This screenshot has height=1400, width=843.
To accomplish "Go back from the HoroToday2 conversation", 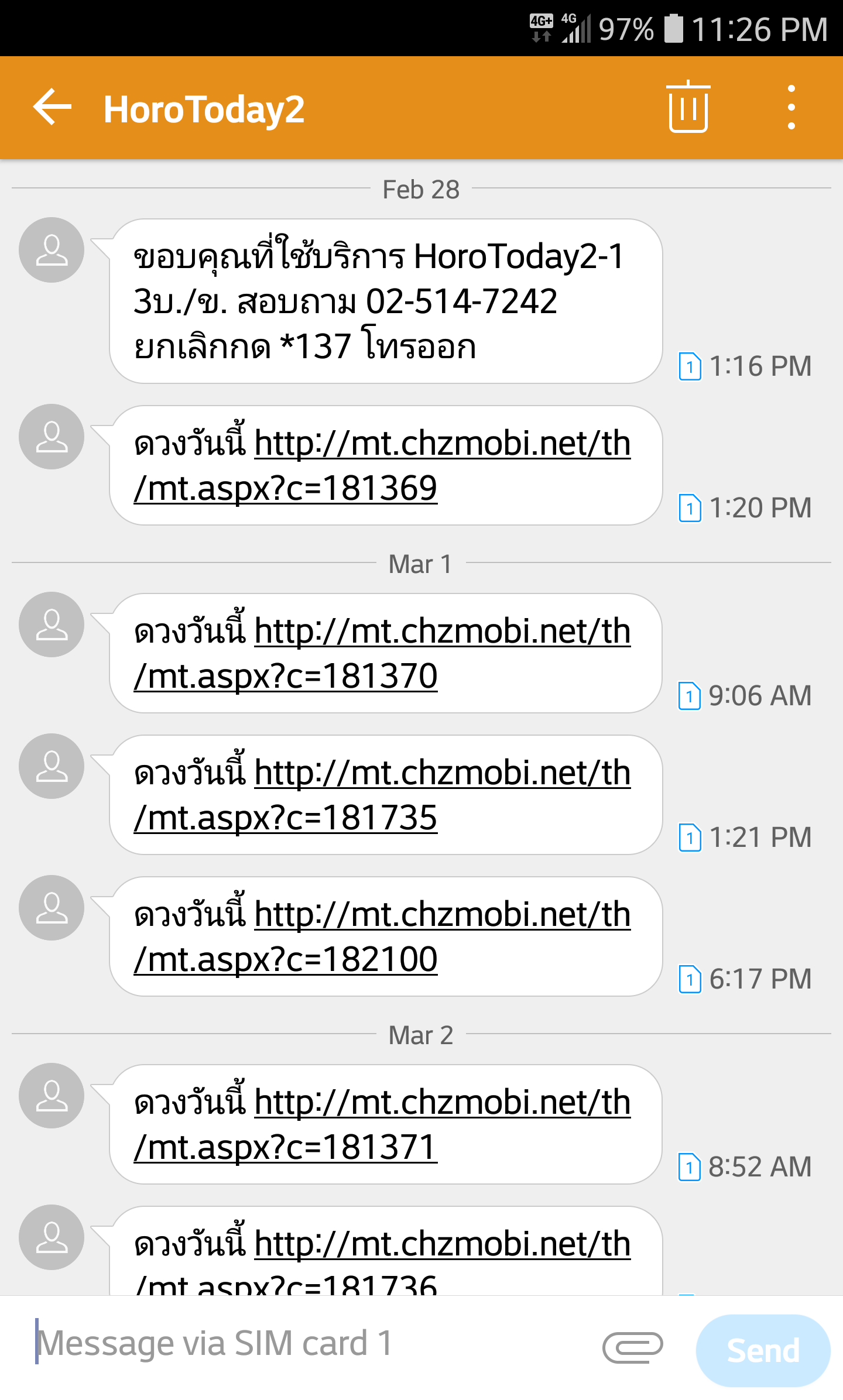I will coord(53,108).
